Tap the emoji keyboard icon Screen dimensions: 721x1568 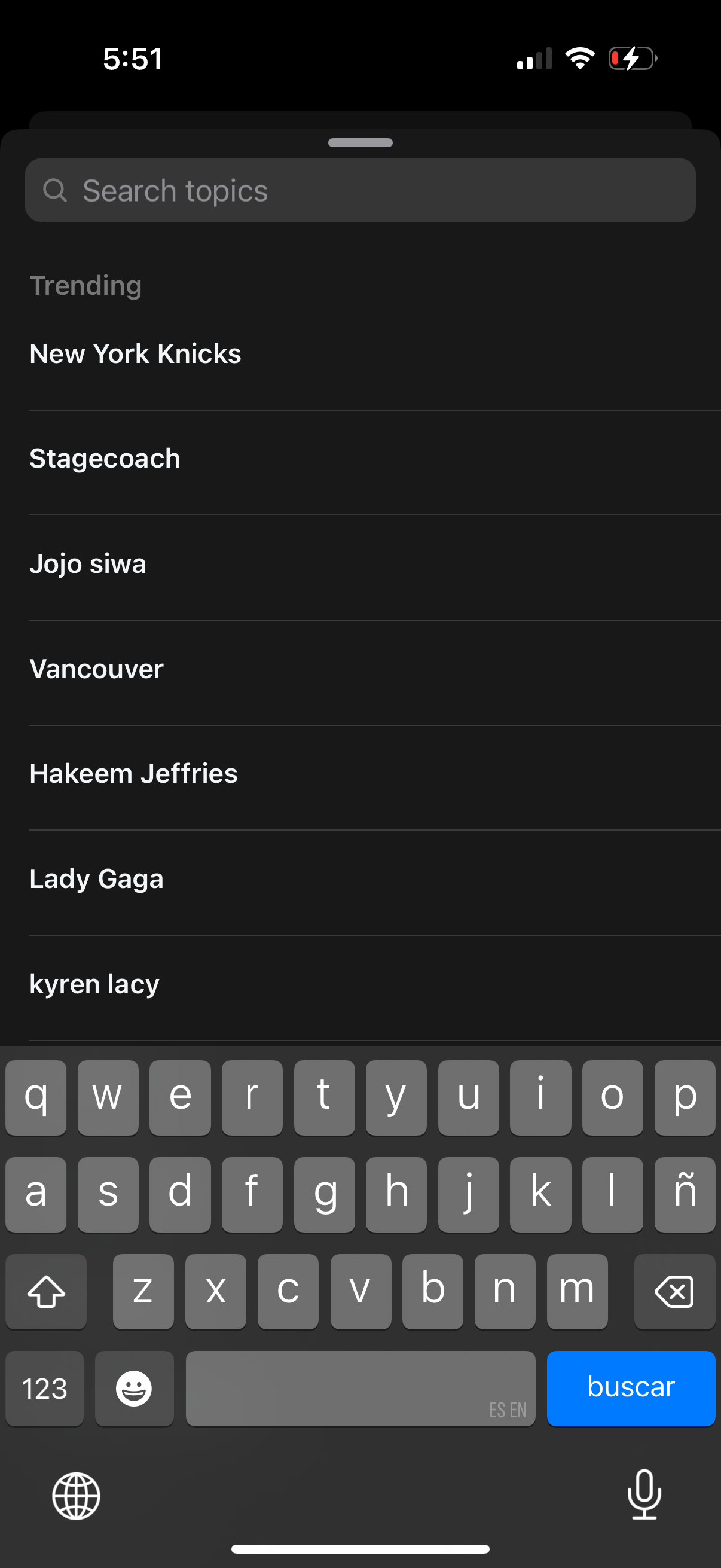[134, 1389]
